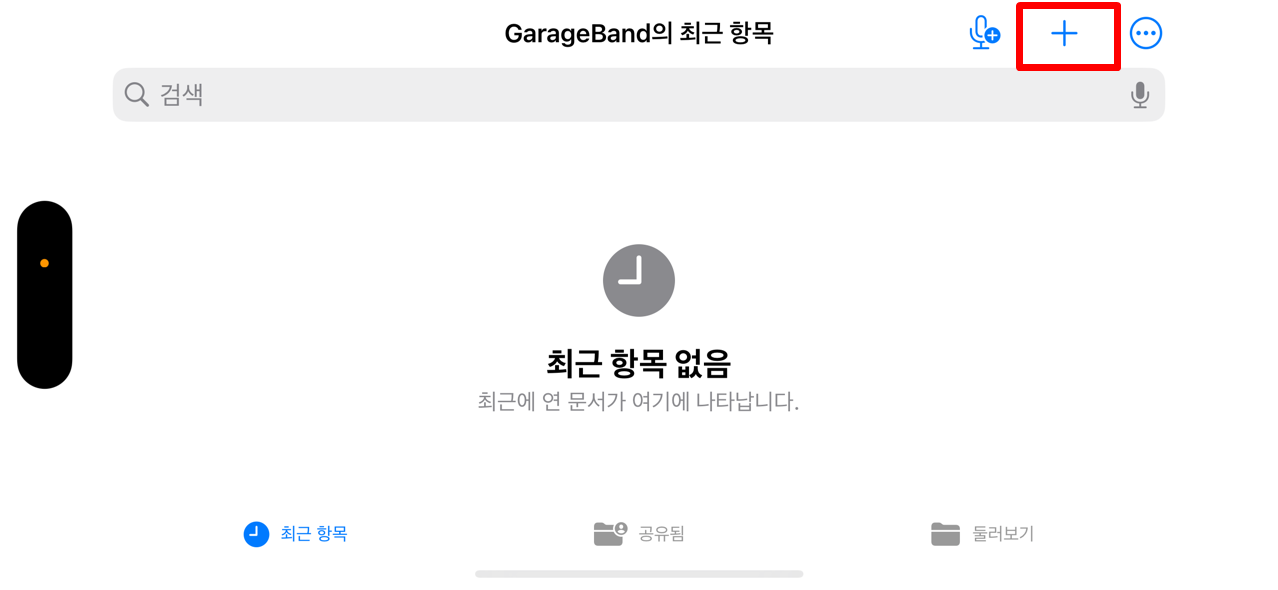Switch to the 최근 항목 tab
This screenshot has width=1278, height=590.
coord(296,534)
